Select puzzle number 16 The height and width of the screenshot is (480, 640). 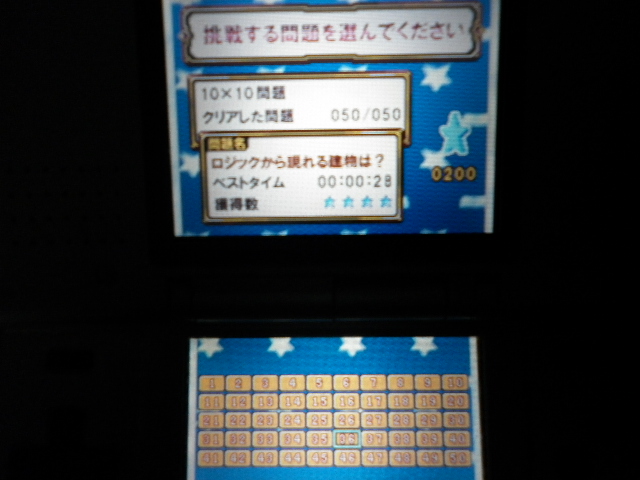(346, 401)
